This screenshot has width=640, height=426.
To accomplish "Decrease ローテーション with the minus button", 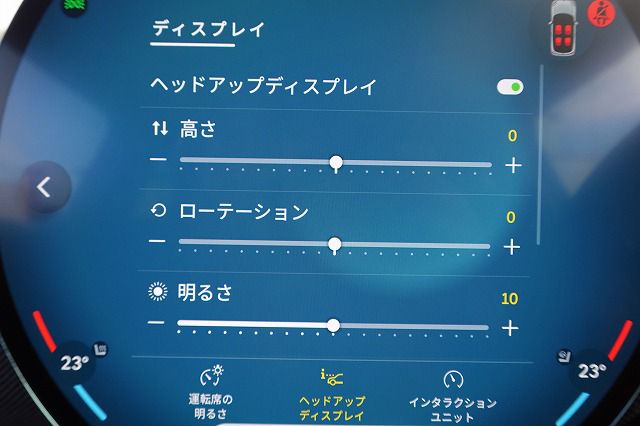I will (158, 243).
